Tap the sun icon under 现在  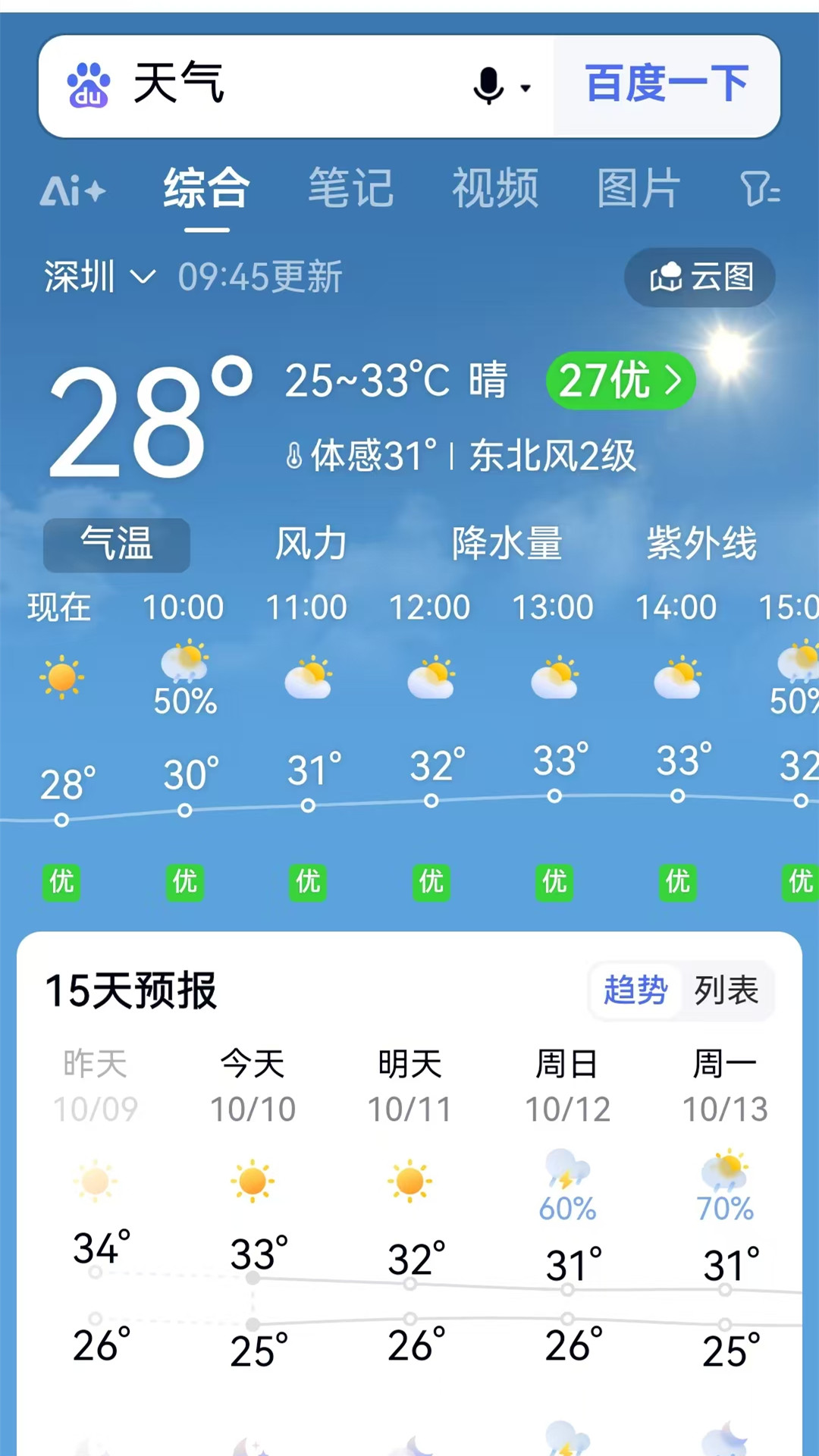coord(61,680)
